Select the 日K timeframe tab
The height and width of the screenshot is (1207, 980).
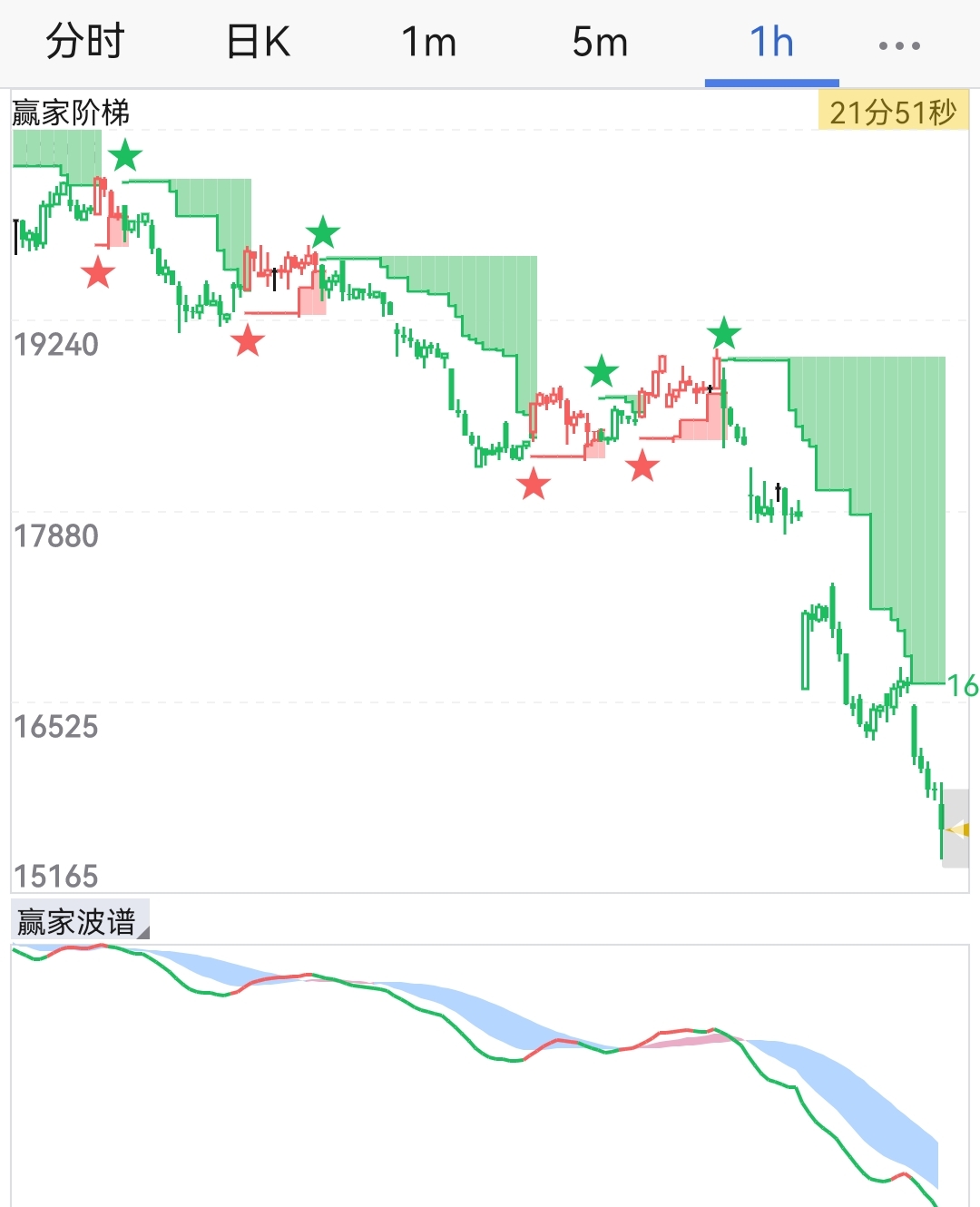pos(258,43)
